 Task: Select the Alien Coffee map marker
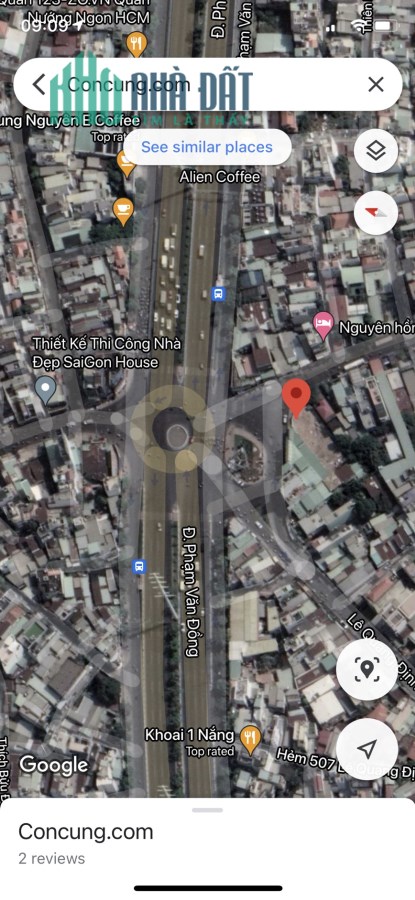123,212
